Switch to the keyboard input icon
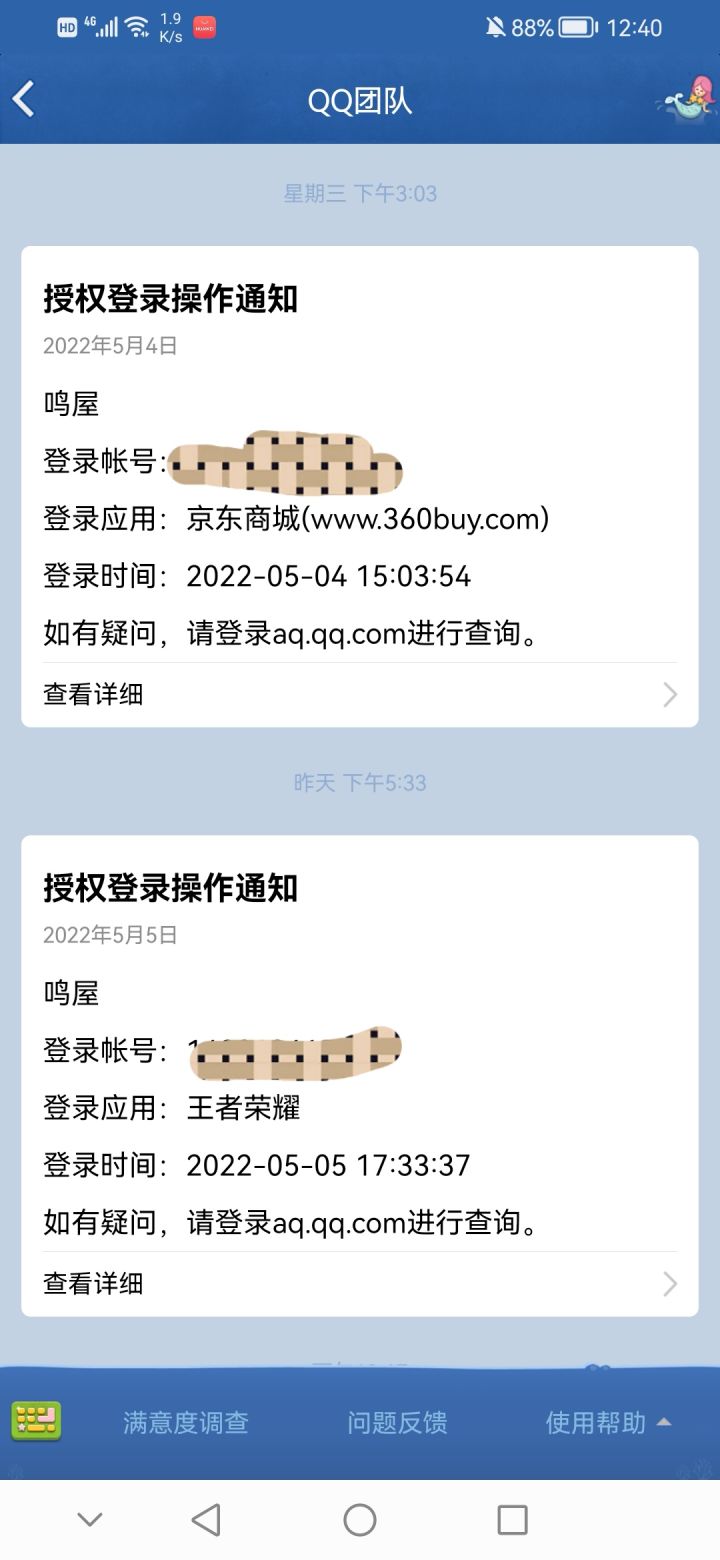Screen dimensions: 720x1560 point(37,1421)
